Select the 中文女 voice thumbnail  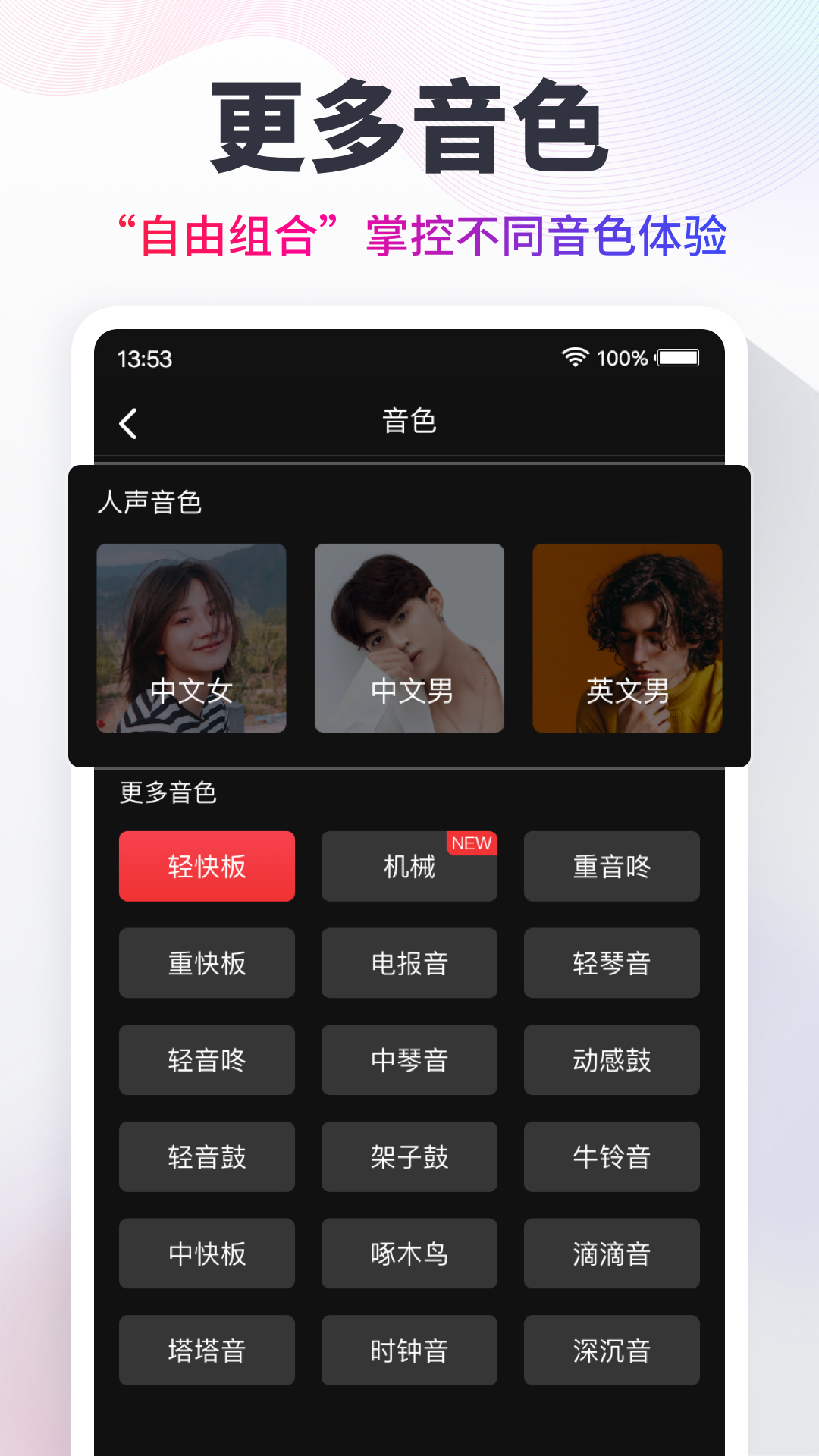(191, 639)
